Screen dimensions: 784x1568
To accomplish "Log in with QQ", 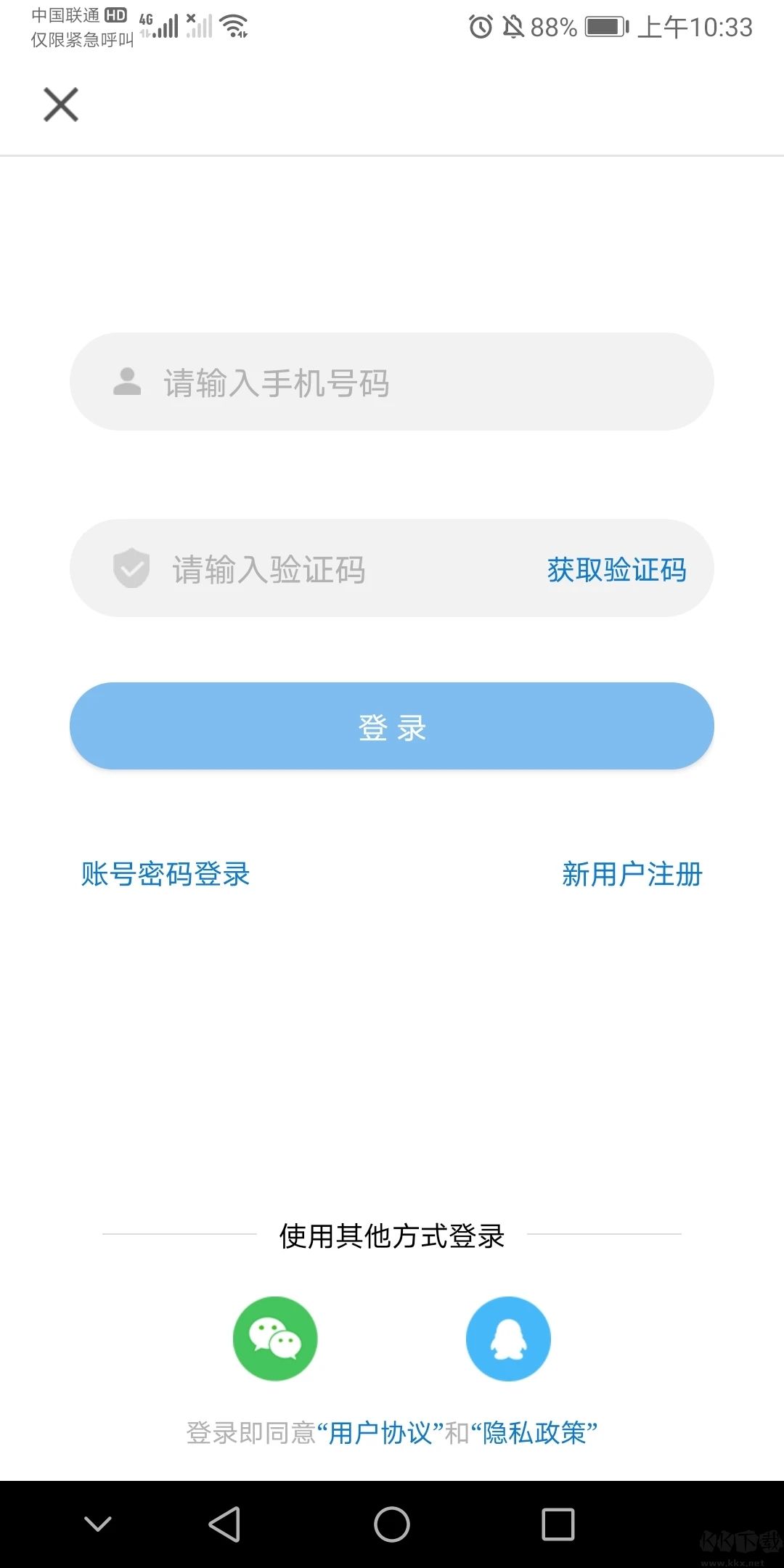I will click(x=508, y=1338).
